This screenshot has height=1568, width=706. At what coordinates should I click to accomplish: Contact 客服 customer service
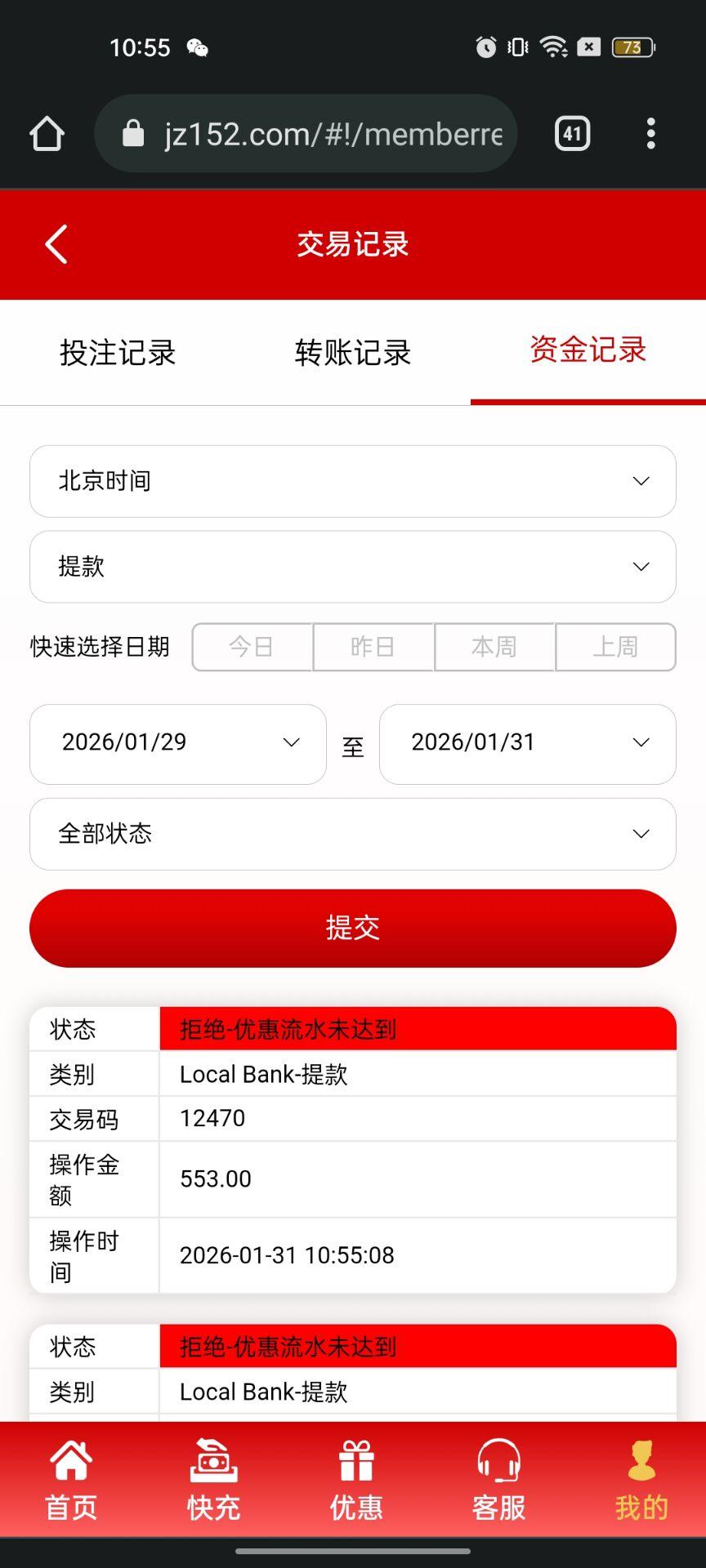(498, 1481)
